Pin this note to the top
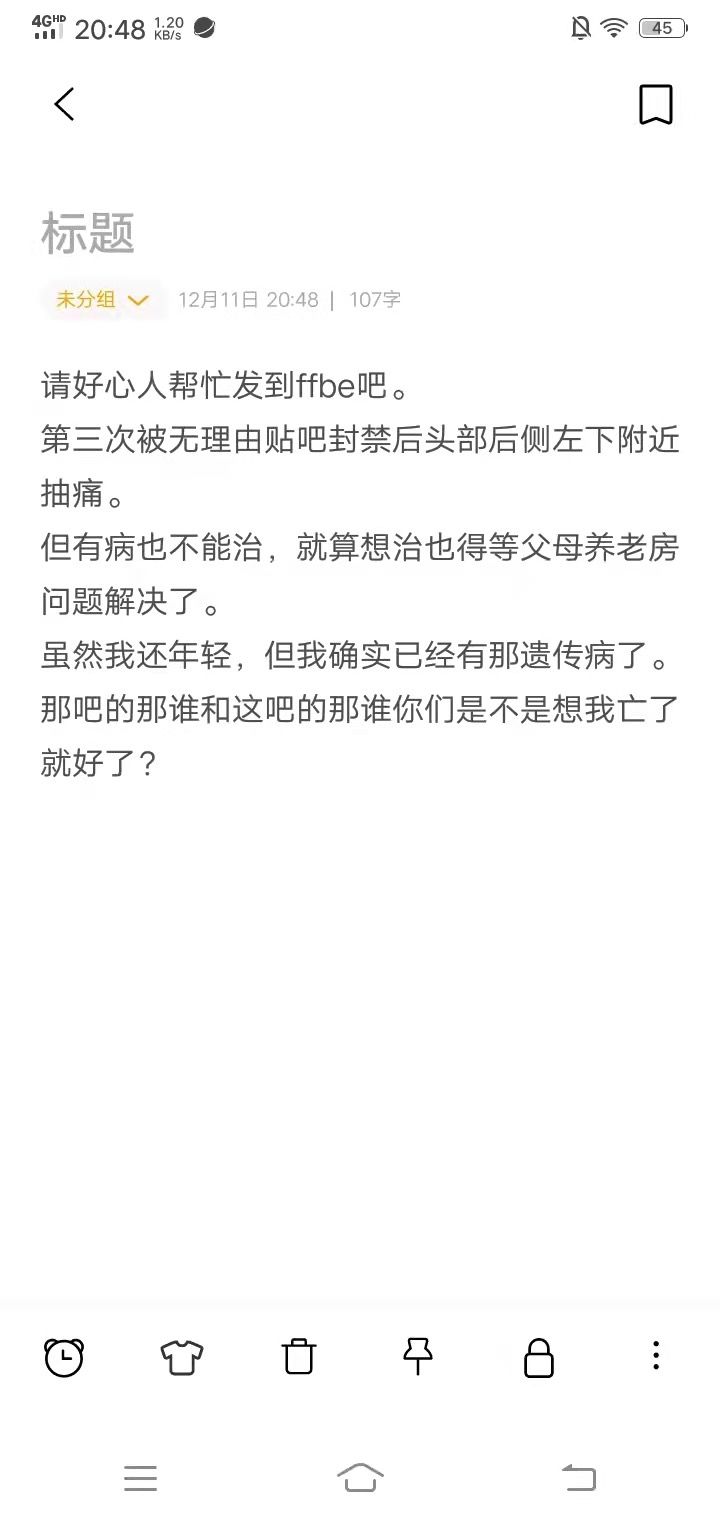The image size is (720, 1520). pos(418,1357)
